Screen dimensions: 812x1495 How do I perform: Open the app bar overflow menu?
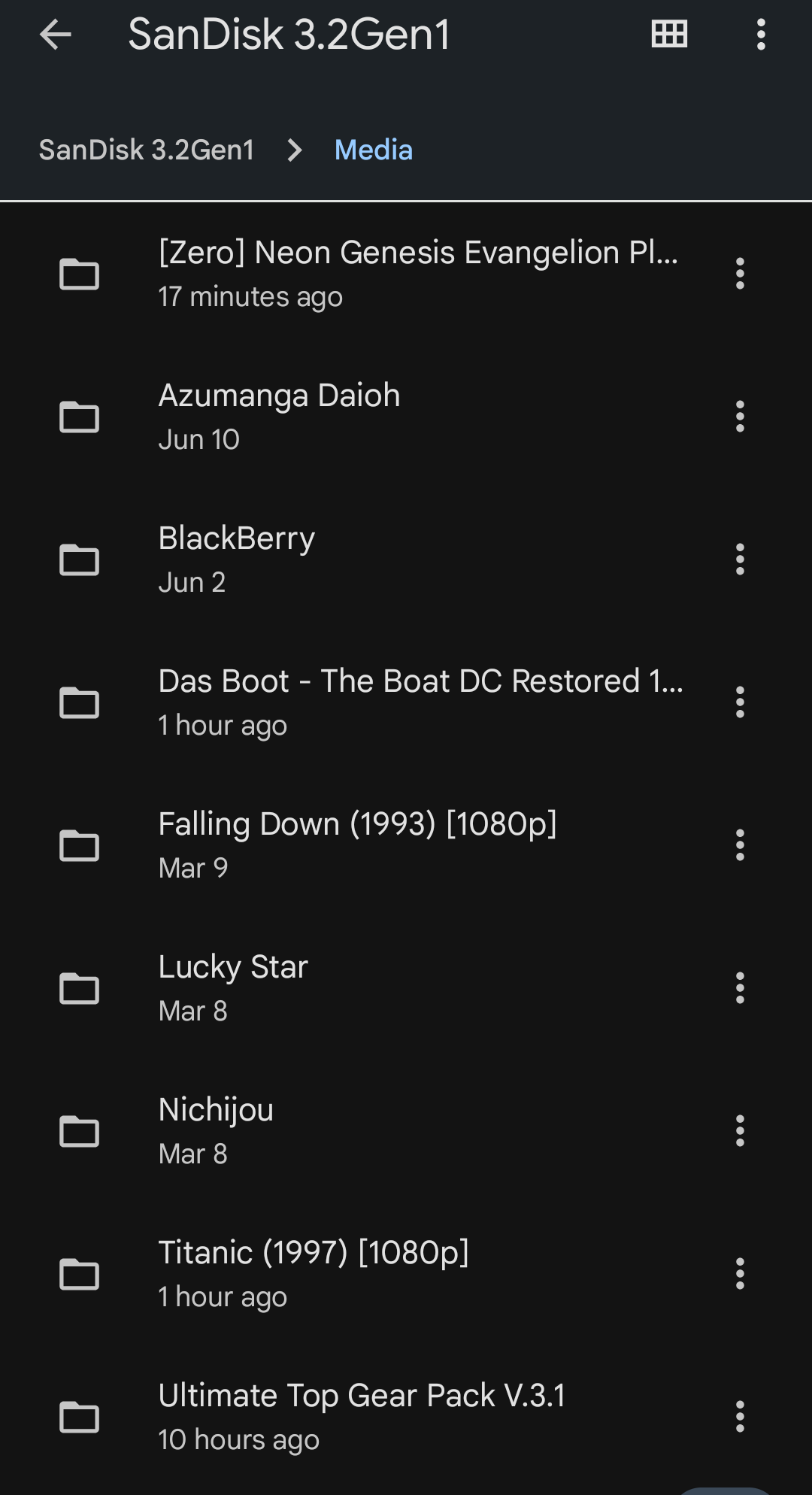click(761, 35)
